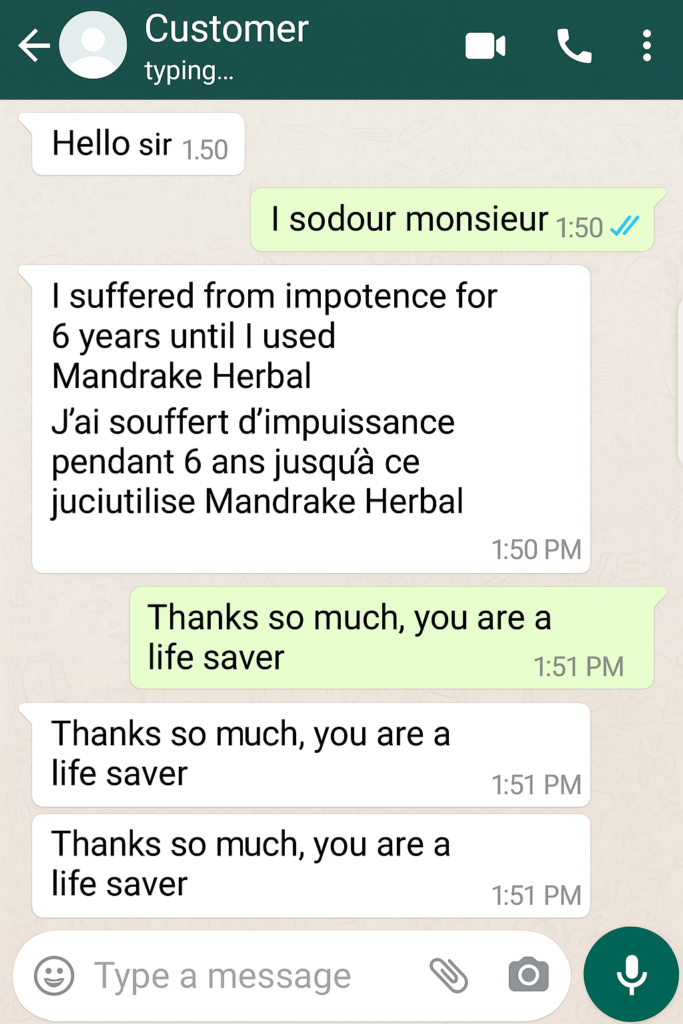The image size is (683, 1024).
Task: Tap the Type a message field
Action: point(240,975)
